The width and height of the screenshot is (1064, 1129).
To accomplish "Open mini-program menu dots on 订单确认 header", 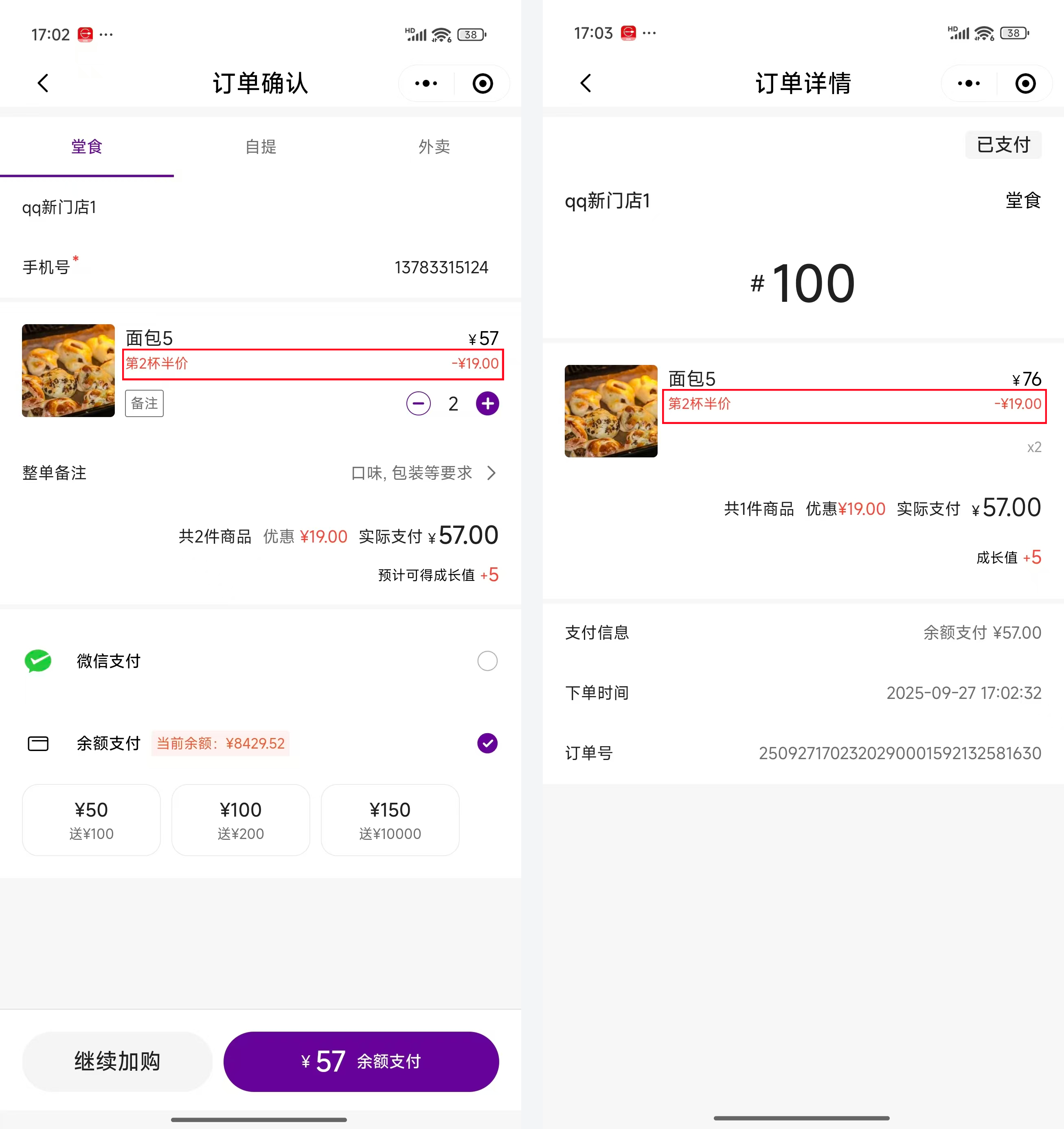I will click(426, 83).
